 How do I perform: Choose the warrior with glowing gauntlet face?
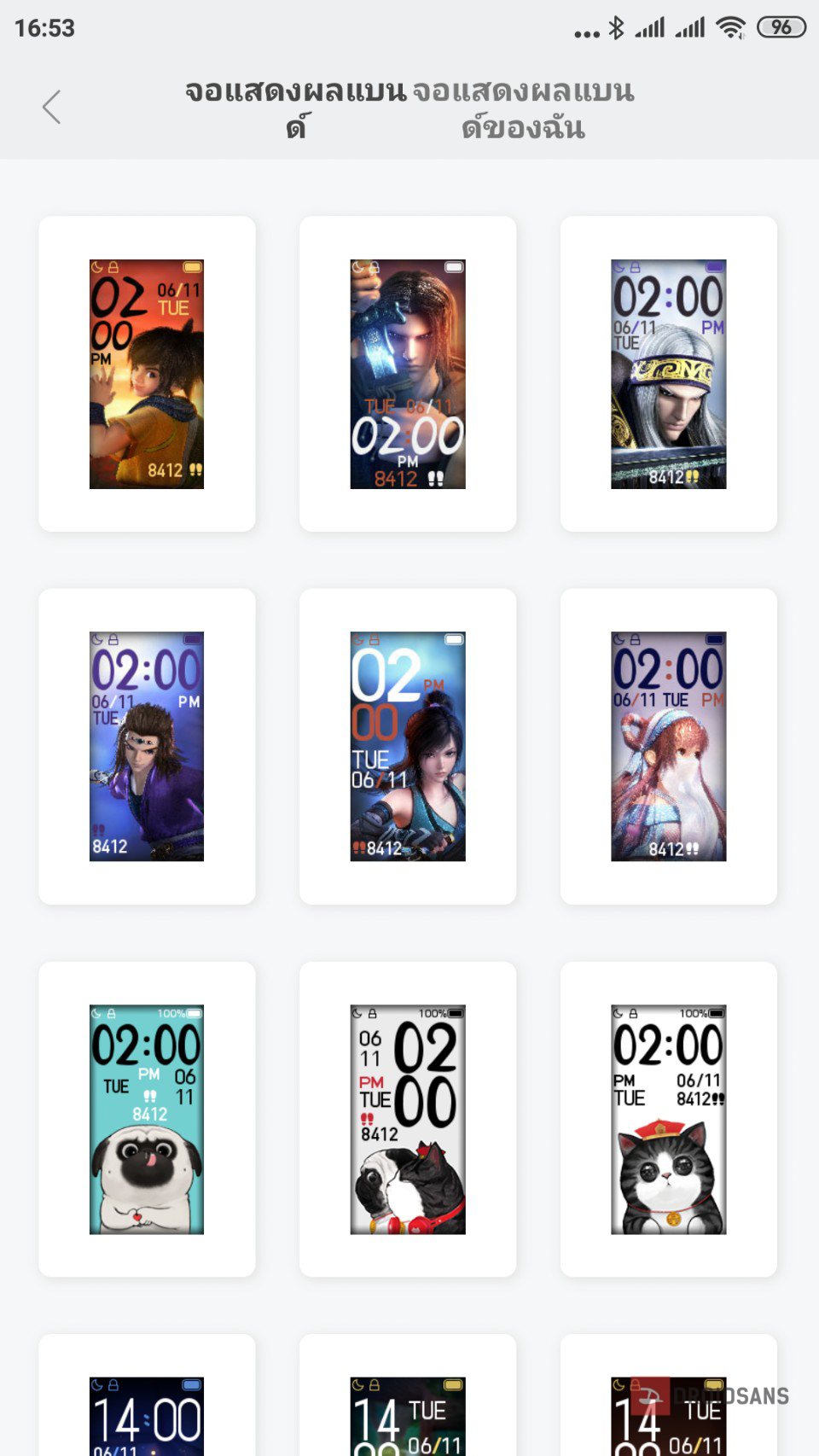408,374
